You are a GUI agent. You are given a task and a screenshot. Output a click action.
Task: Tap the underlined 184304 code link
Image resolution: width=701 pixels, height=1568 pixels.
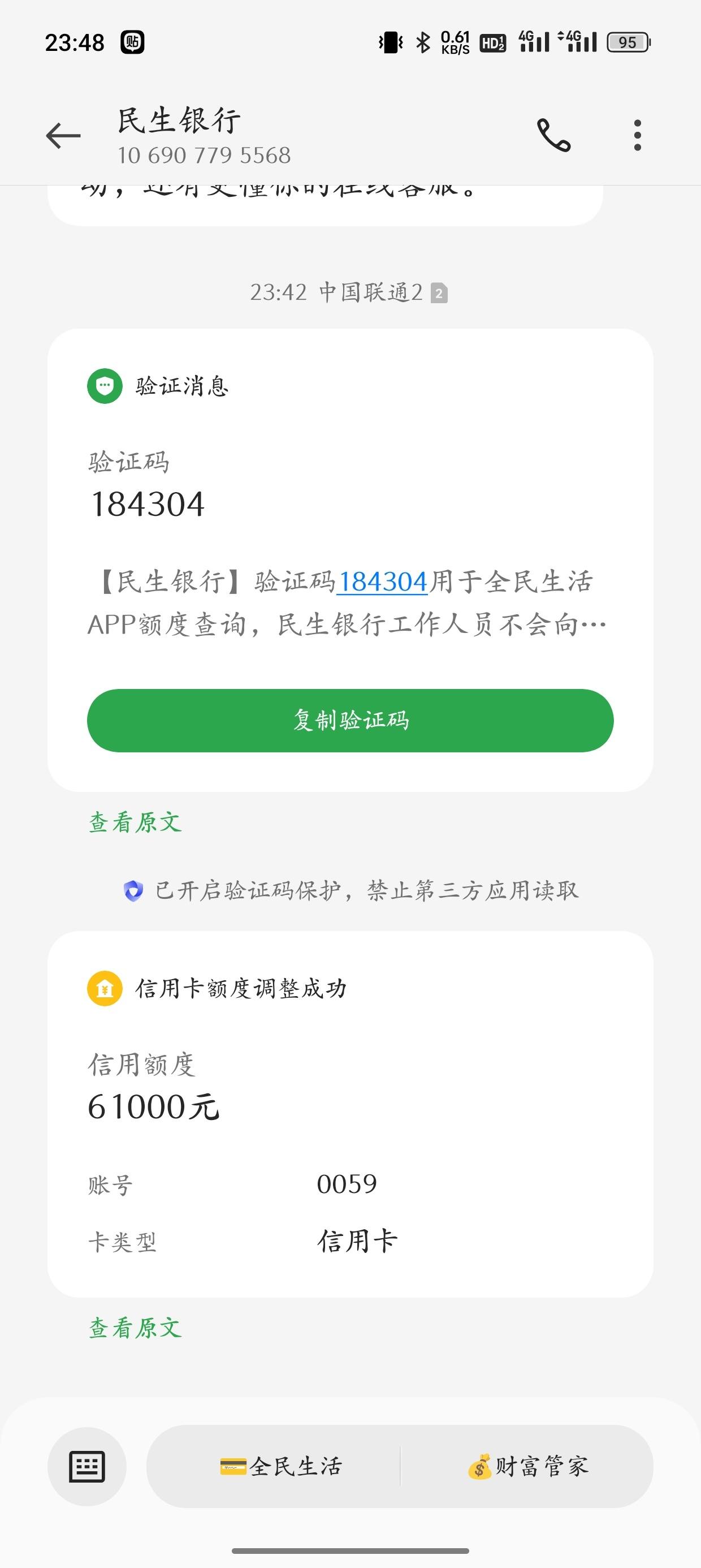[x=382, y=581]
